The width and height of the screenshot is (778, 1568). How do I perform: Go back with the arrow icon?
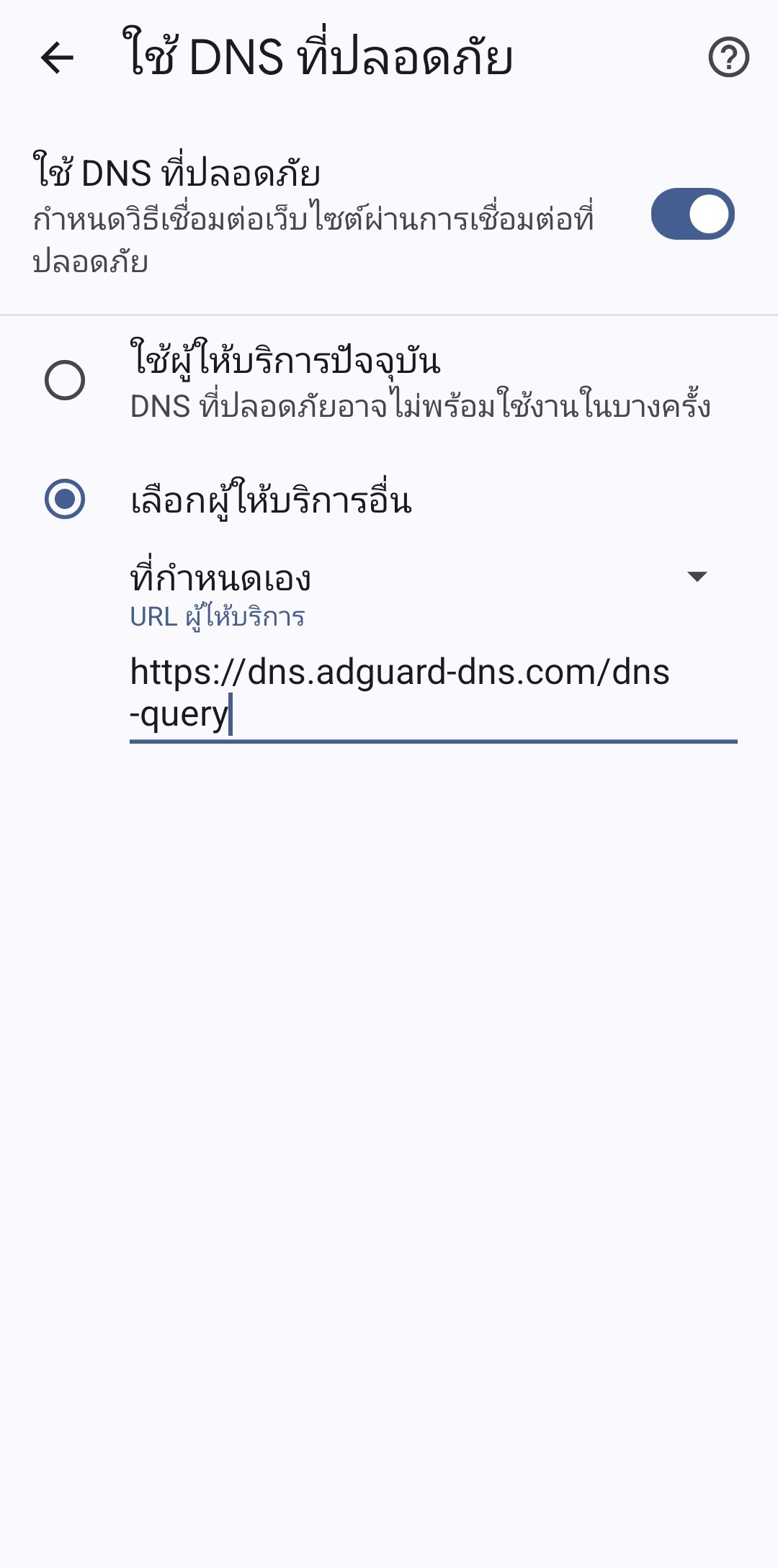point(58,58)
